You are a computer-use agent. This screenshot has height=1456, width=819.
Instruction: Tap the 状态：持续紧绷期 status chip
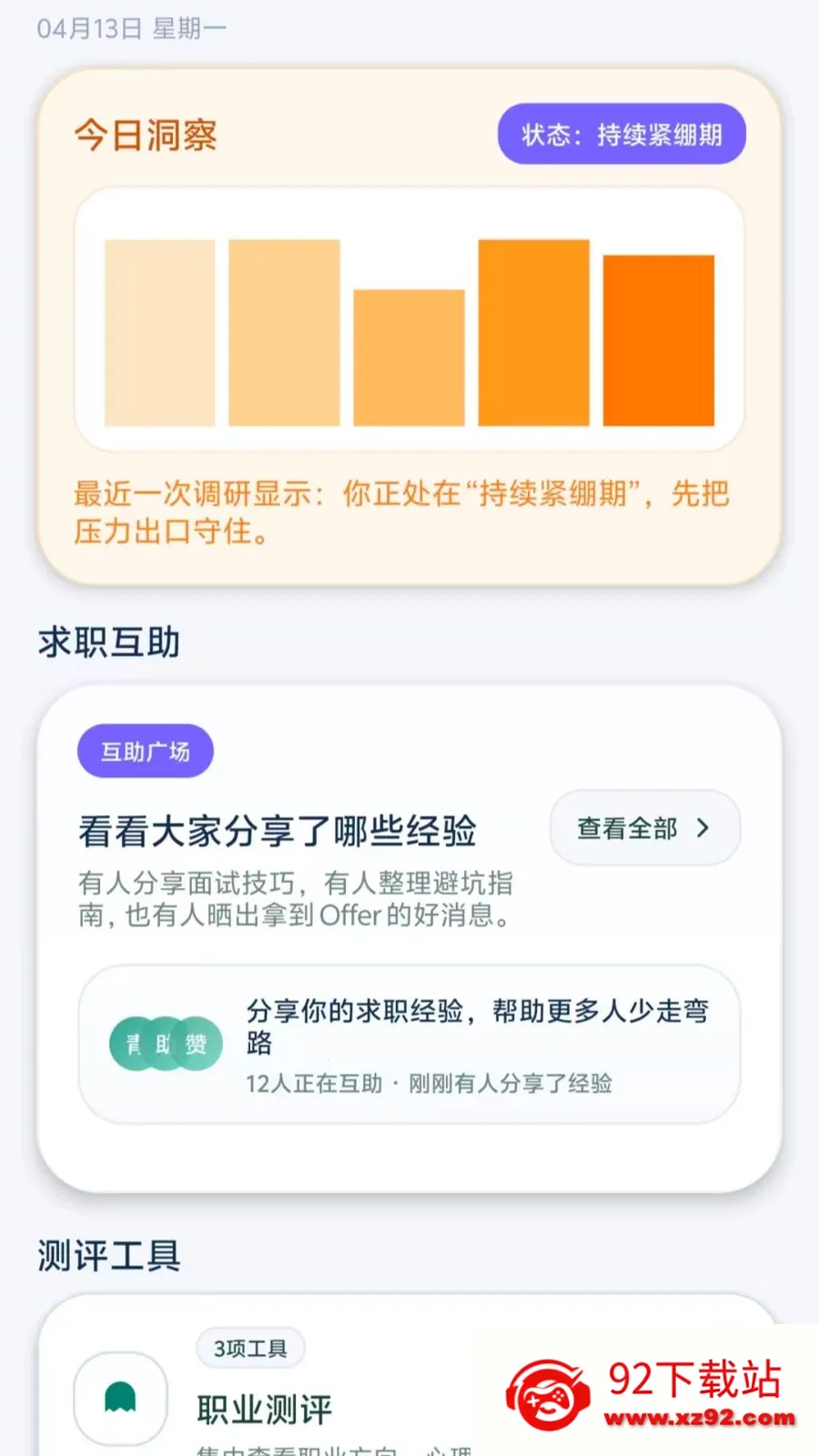pos(622,135)
